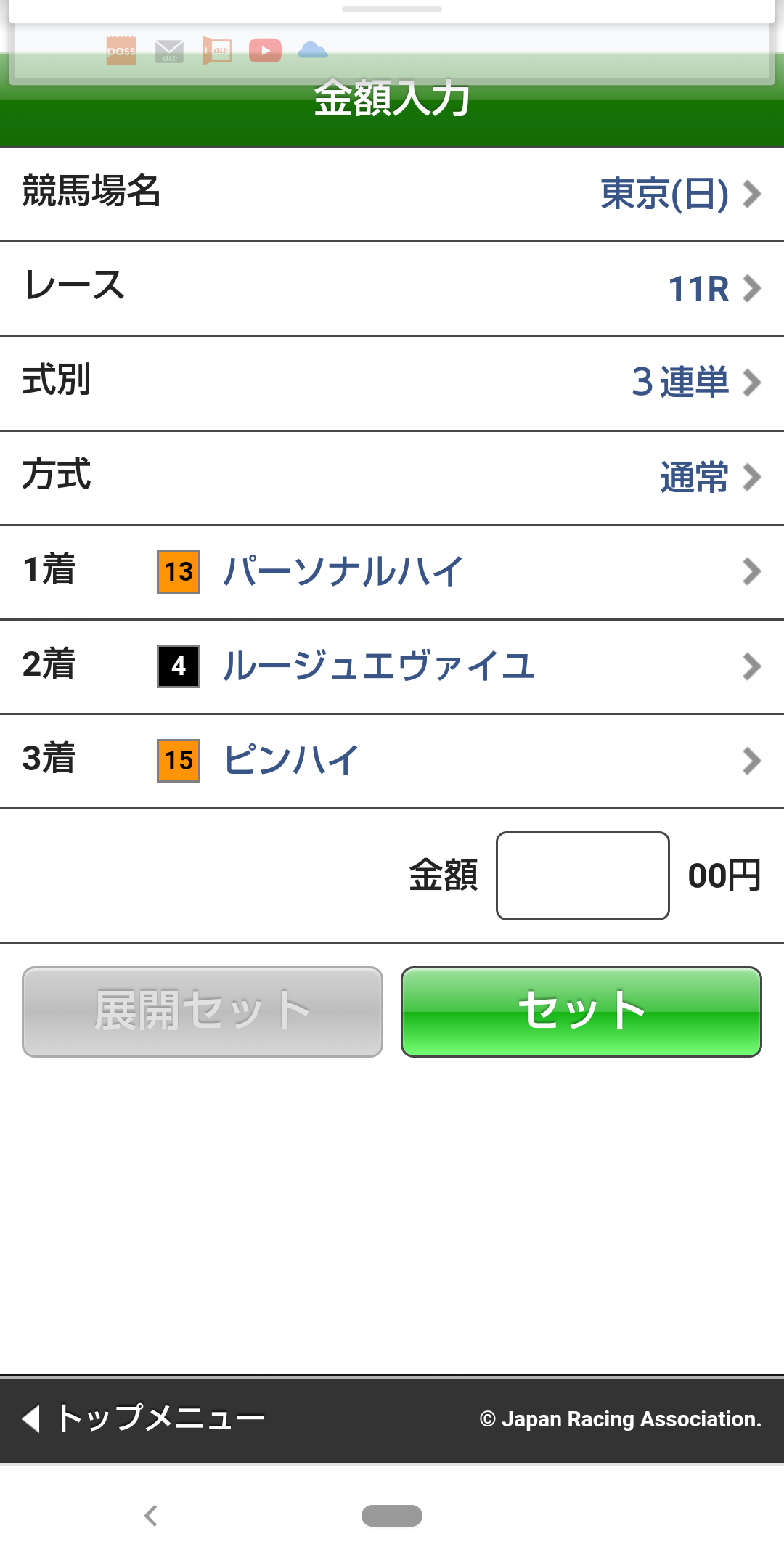The width and height of the screenshot is (784, 1568).
Task: Expand the 3着 ピンハイ selection row
Action: 392,761
